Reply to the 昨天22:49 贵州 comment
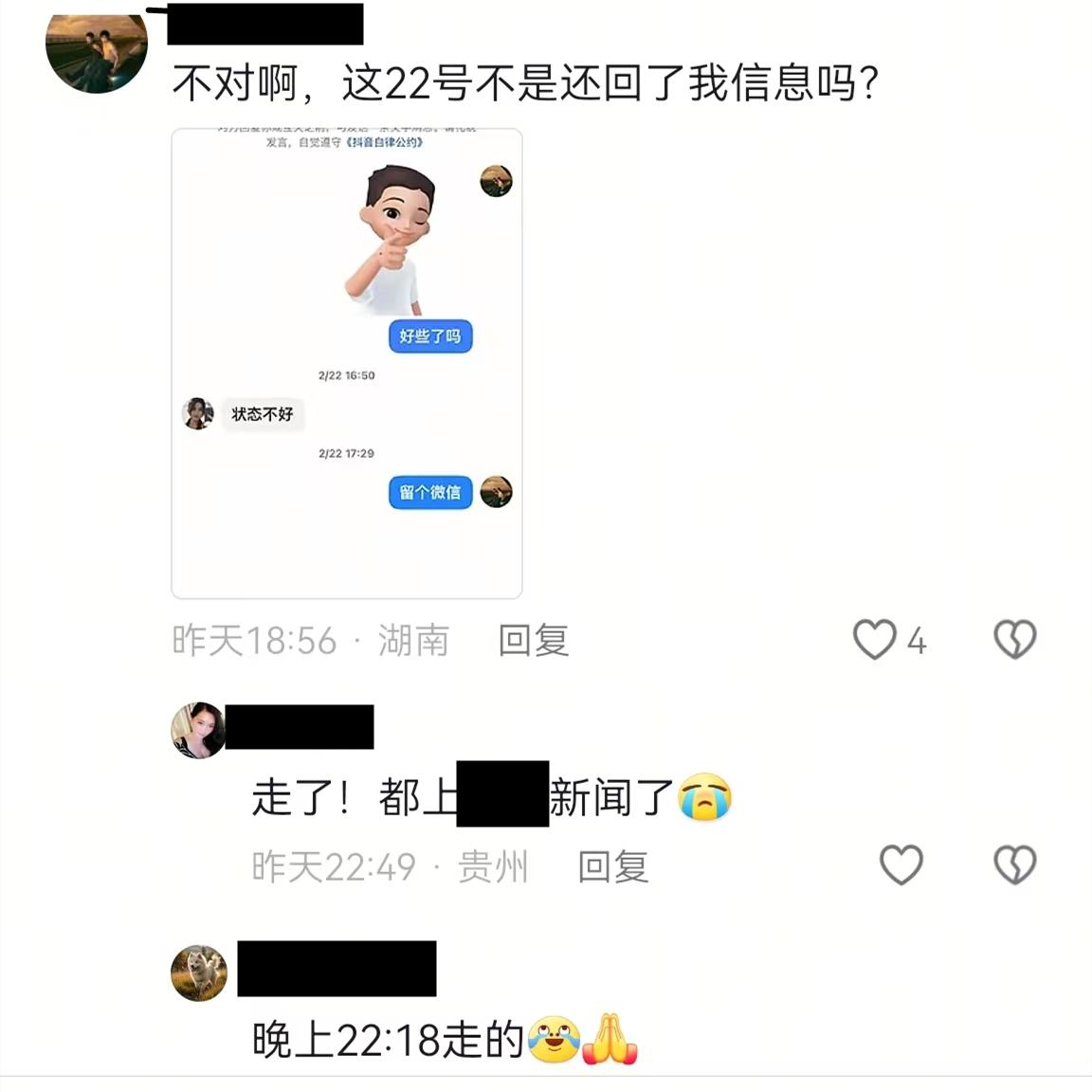This screenshot has height=1092, width=1092. click(612, 866)
